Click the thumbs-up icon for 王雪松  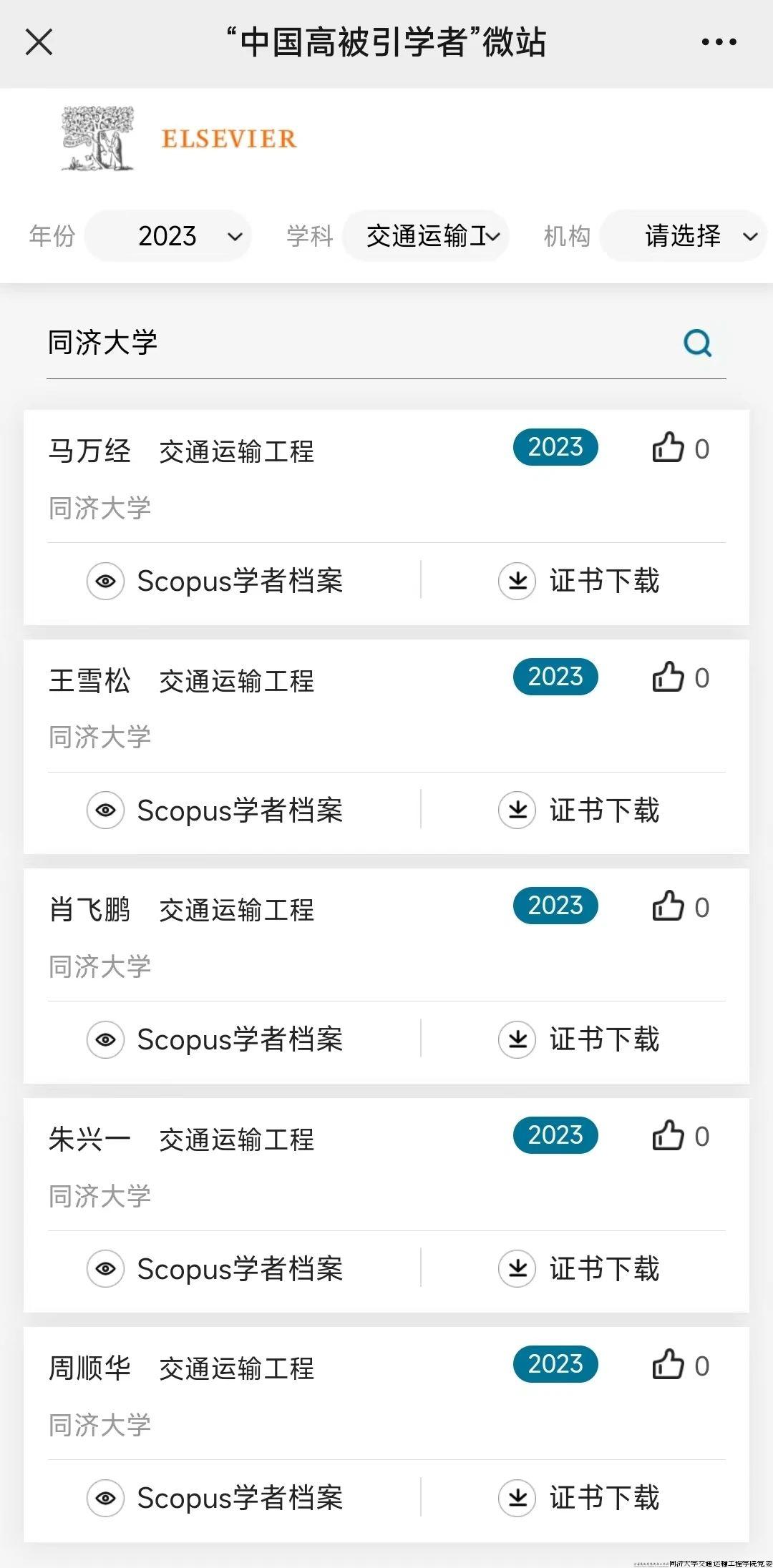tap(669, 677)
